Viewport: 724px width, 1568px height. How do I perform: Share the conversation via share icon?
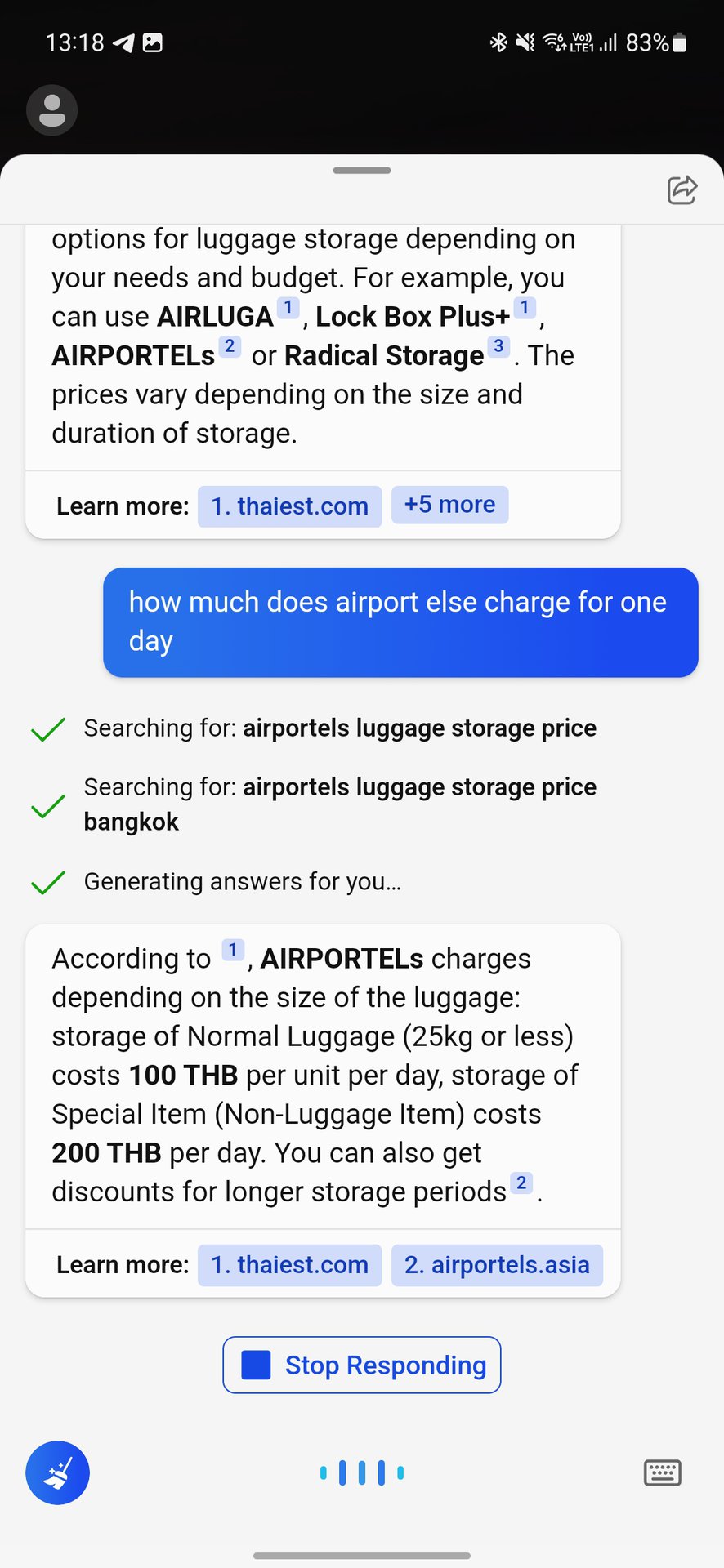click(682, 190)
